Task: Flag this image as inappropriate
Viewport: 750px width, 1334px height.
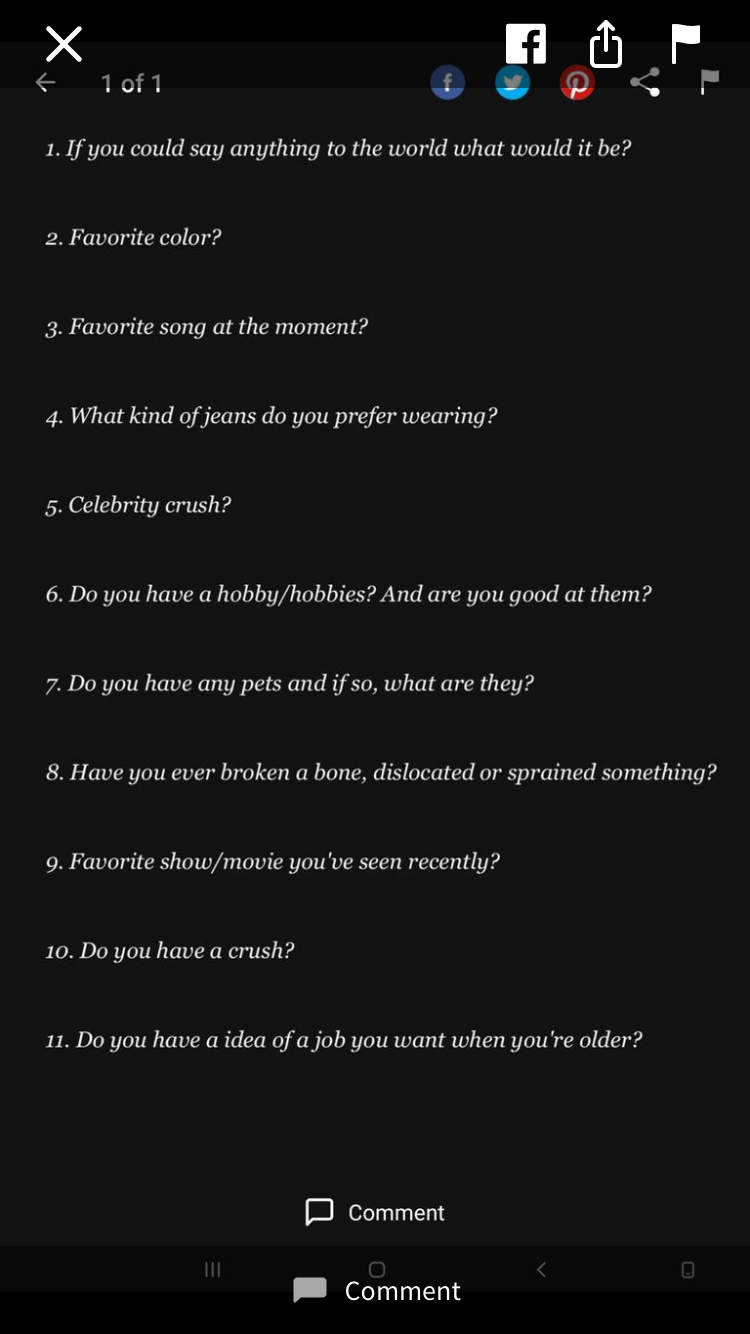Action: pyautogui.click(x=686, y=43)
